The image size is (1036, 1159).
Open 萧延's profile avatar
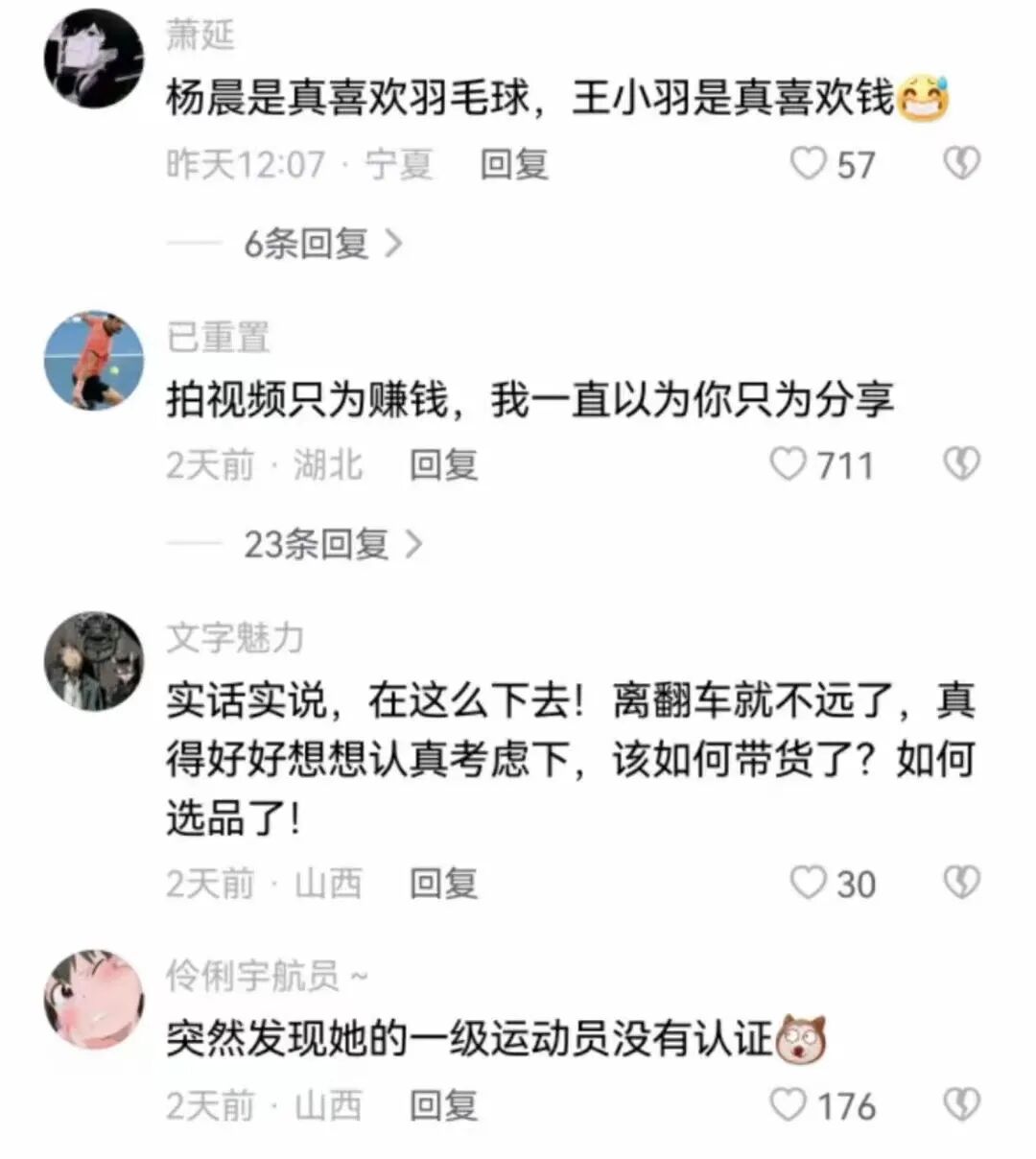tap(93, 59)
